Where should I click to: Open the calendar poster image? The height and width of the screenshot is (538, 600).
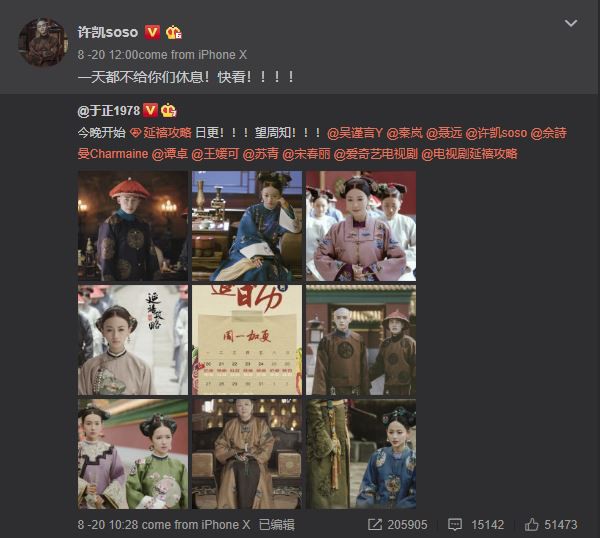[247, 340]
